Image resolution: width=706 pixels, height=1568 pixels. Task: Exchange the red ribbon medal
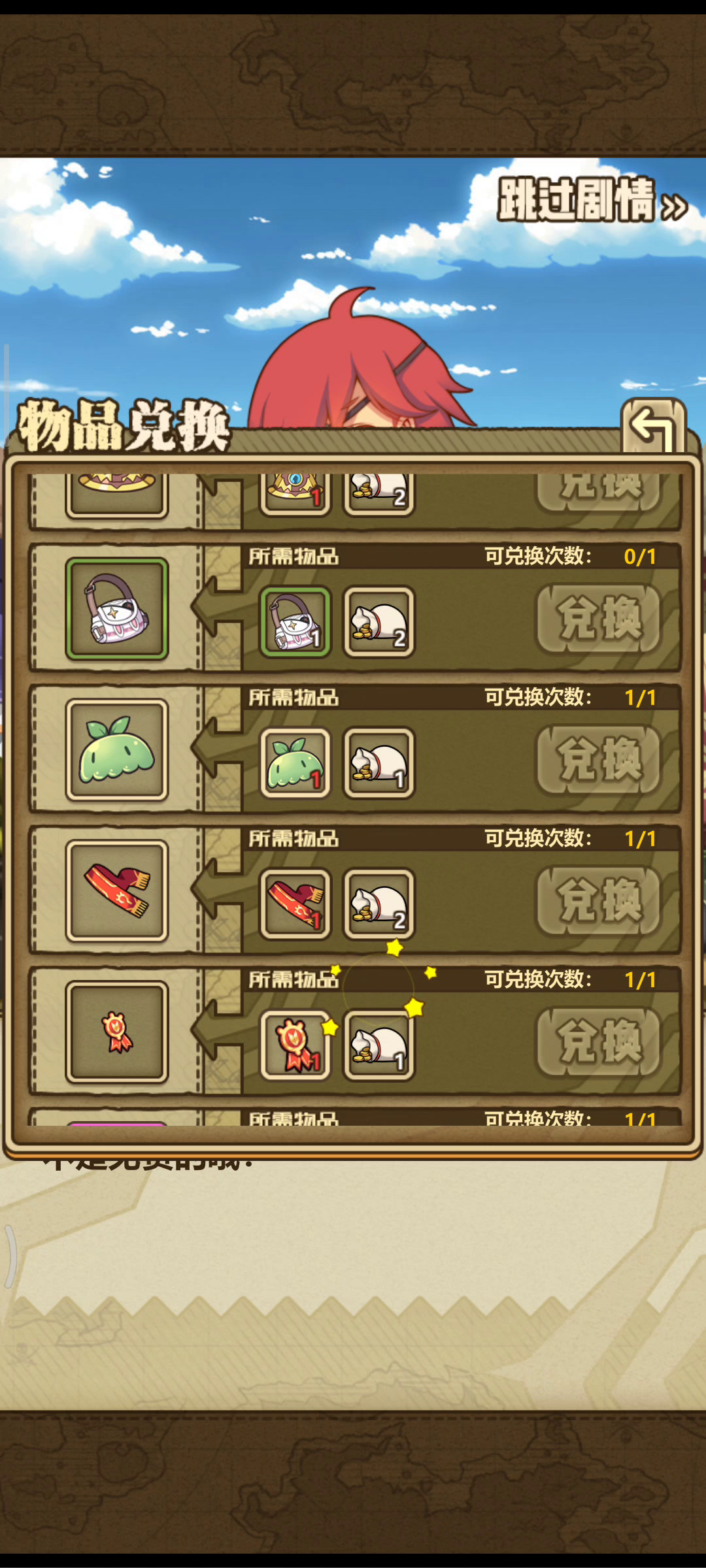(x=599, y=1042)
